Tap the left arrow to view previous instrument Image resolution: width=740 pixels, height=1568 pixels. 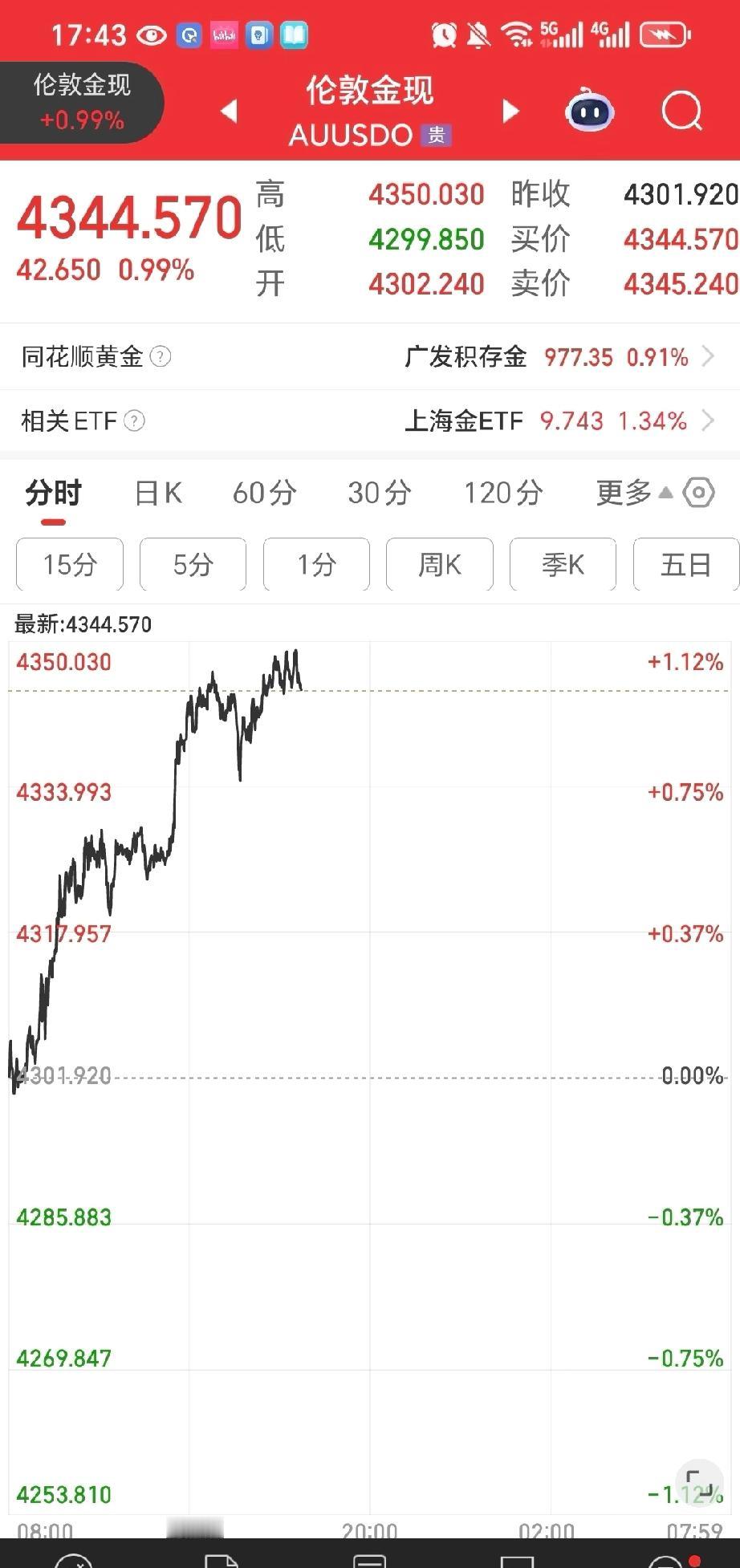227,111
